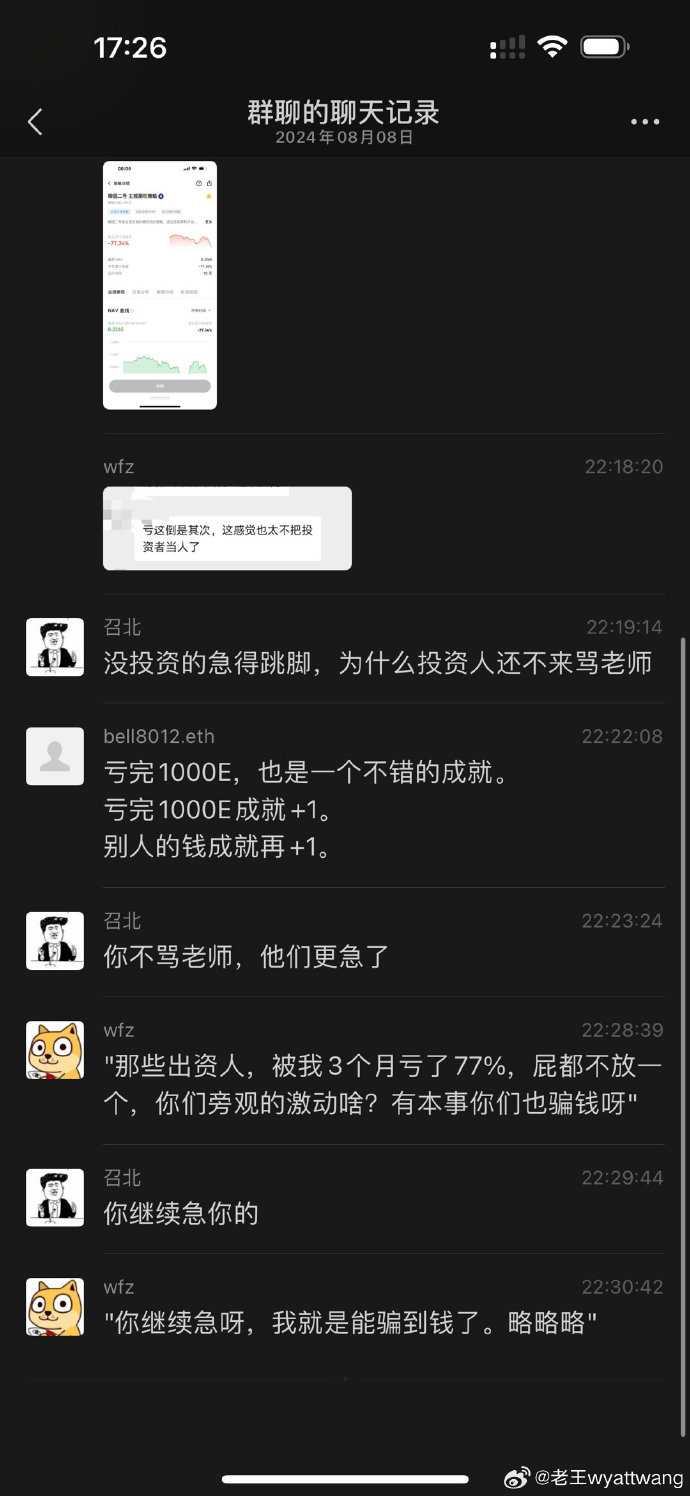View wfz's image sent at 22:18:20
Screen dimensions: 690x1496
[227, 528]
